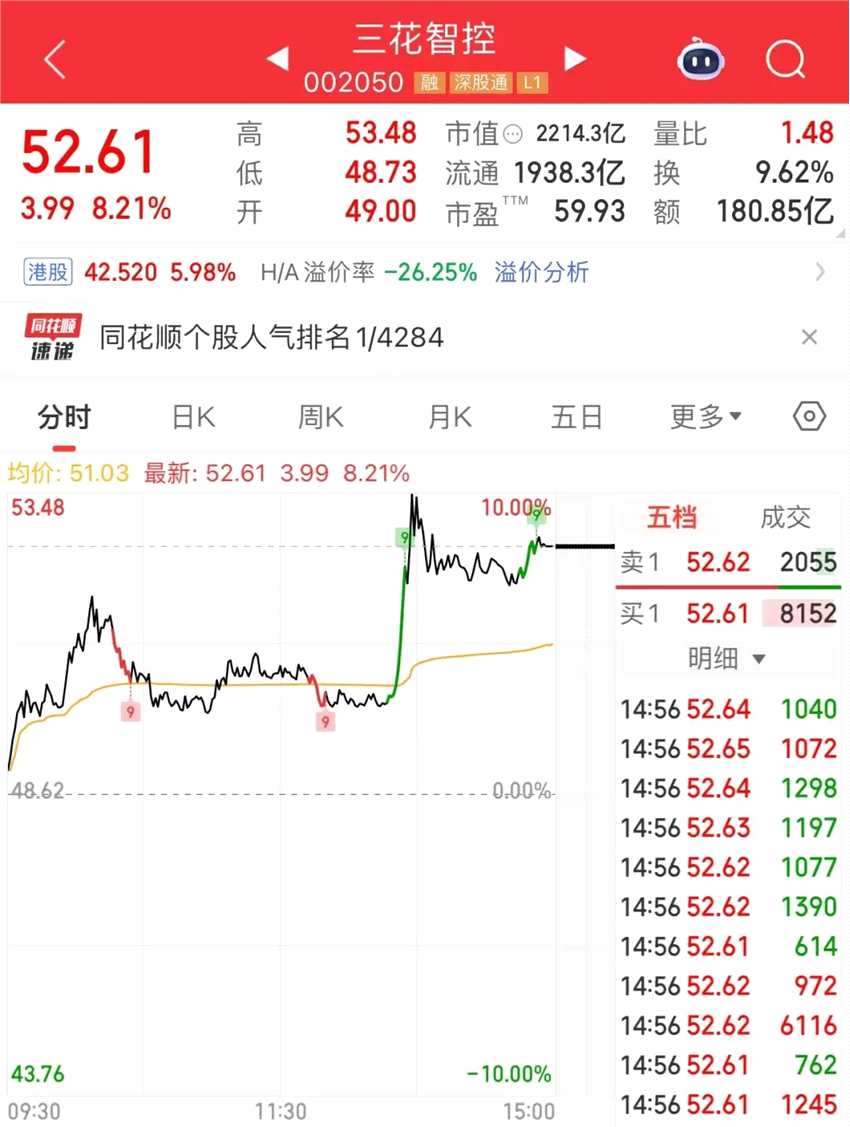Expand the 更多 chart options dropdown

pyautogui.click(x=705, y=417)
